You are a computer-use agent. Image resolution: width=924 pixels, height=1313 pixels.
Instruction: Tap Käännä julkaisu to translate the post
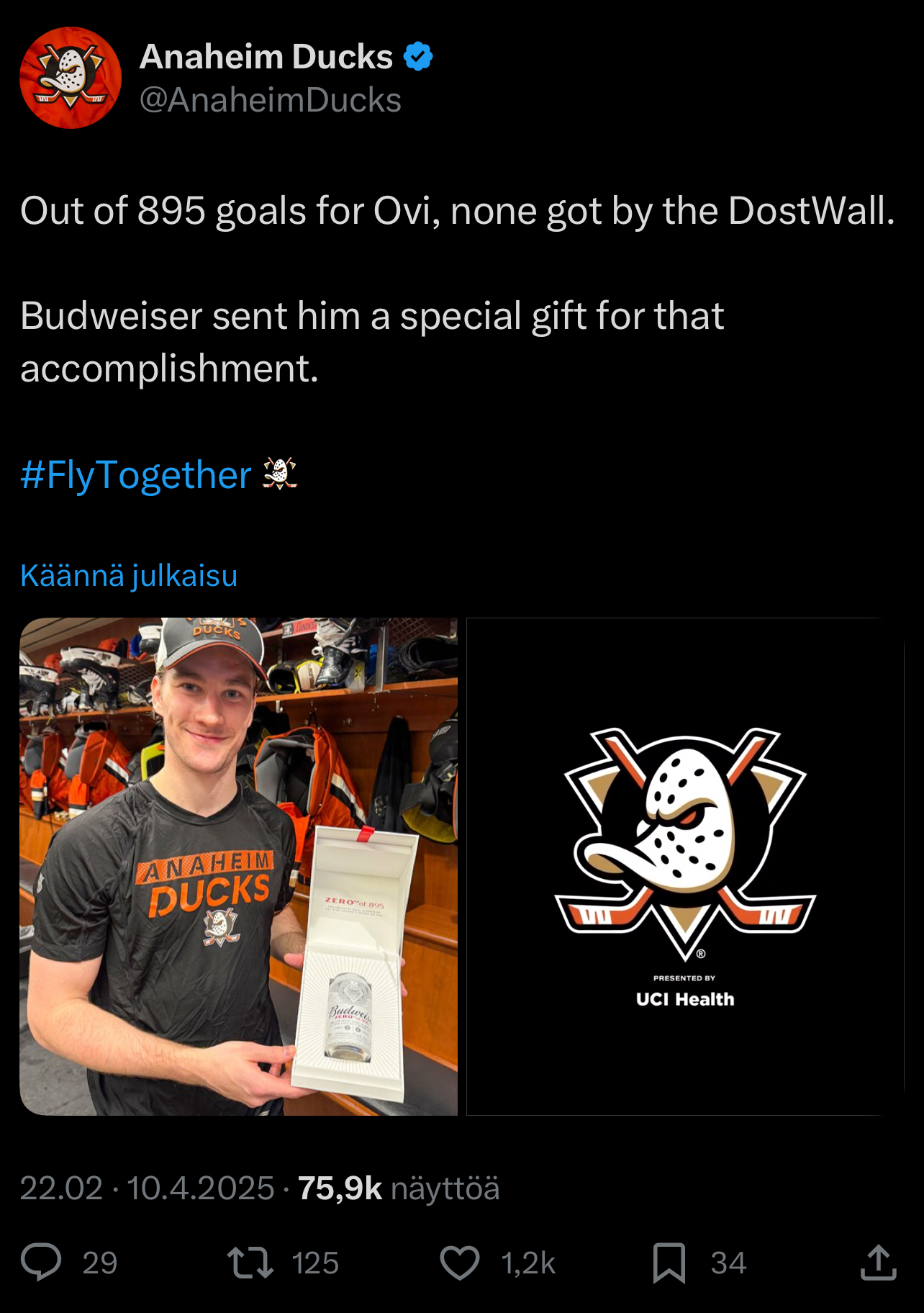[x=129, y=576]
